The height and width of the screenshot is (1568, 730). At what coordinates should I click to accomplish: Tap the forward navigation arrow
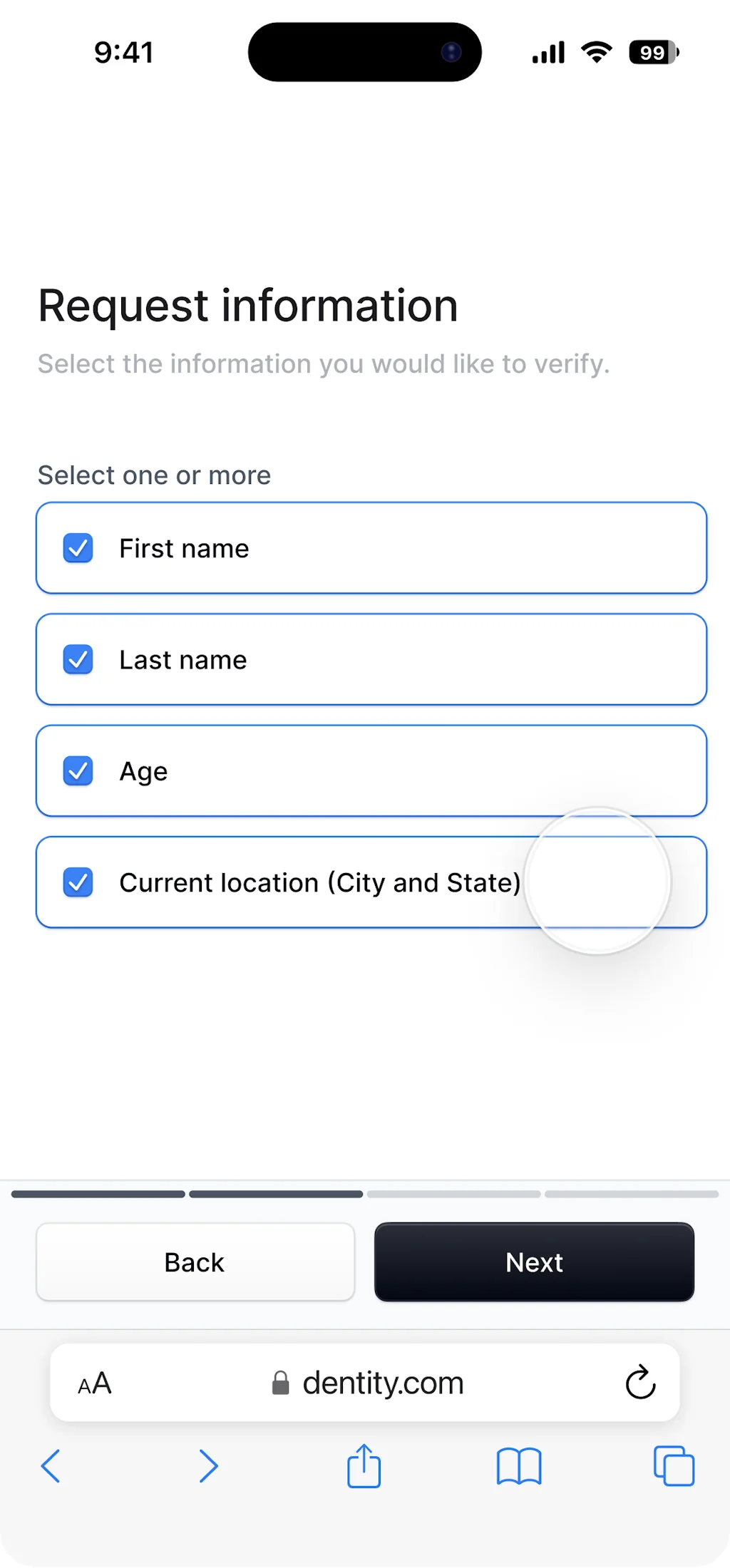[x=208, y=1466]
